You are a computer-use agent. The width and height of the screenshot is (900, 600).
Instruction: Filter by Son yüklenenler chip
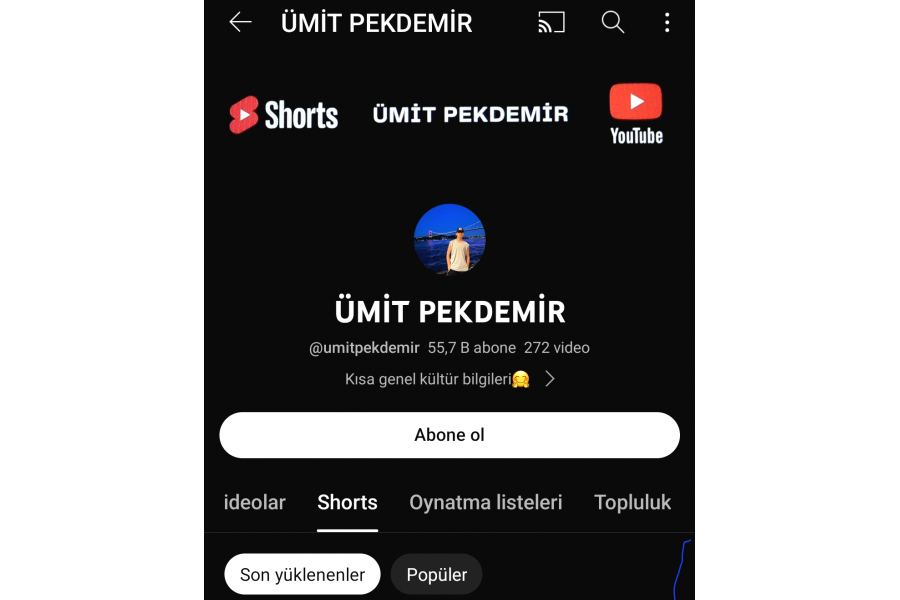(x=302, y=575)
